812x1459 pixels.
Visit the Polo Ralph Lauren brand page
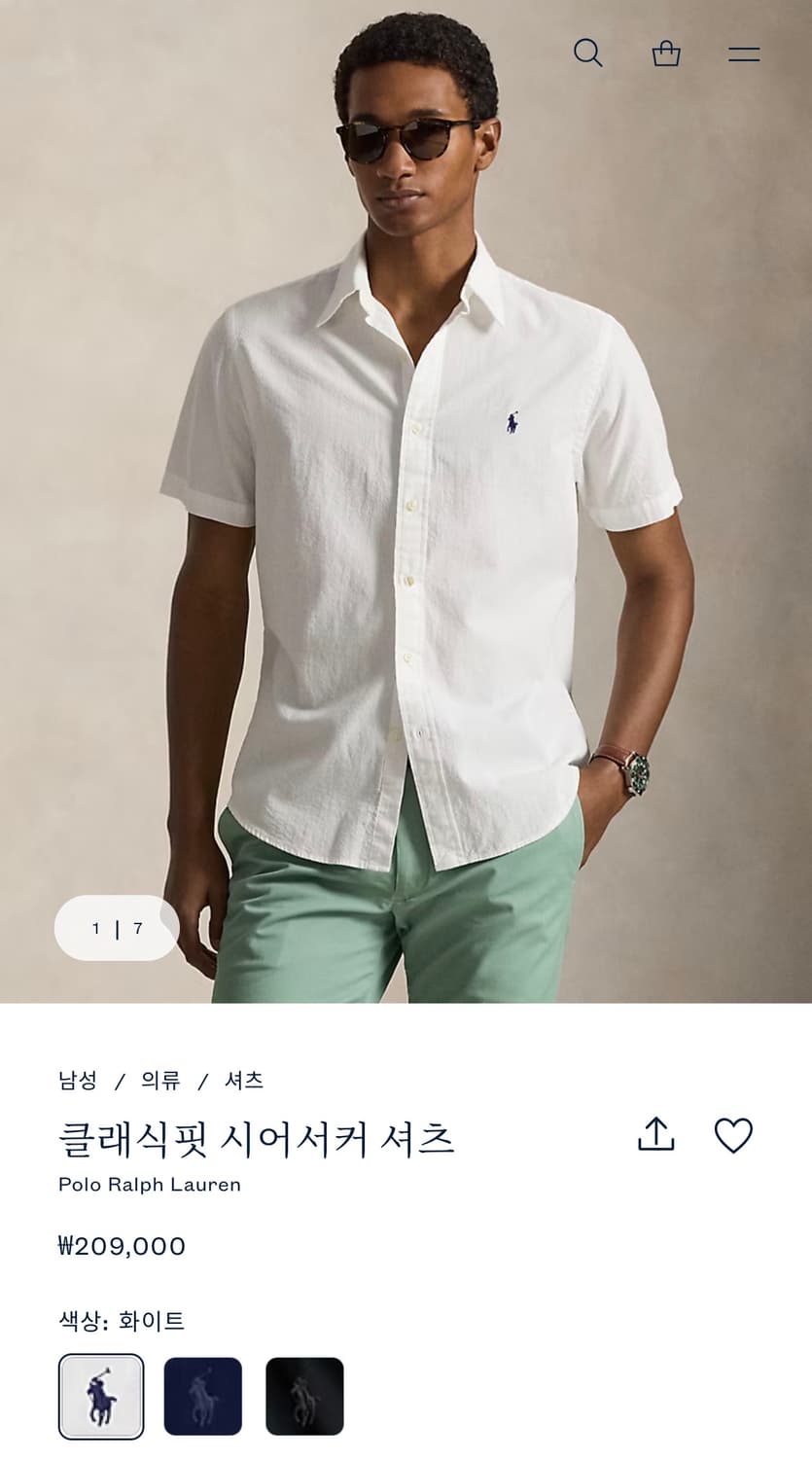pos(149,1184)
